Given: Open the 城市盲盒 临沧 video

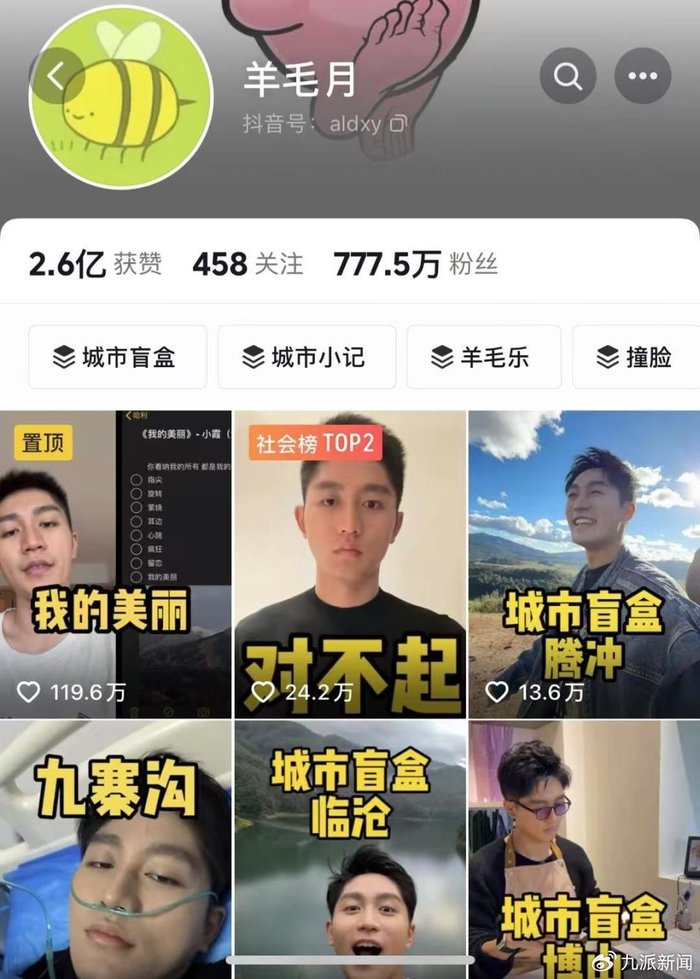Looking at the screenshot, I should click(x=350, y=850).
